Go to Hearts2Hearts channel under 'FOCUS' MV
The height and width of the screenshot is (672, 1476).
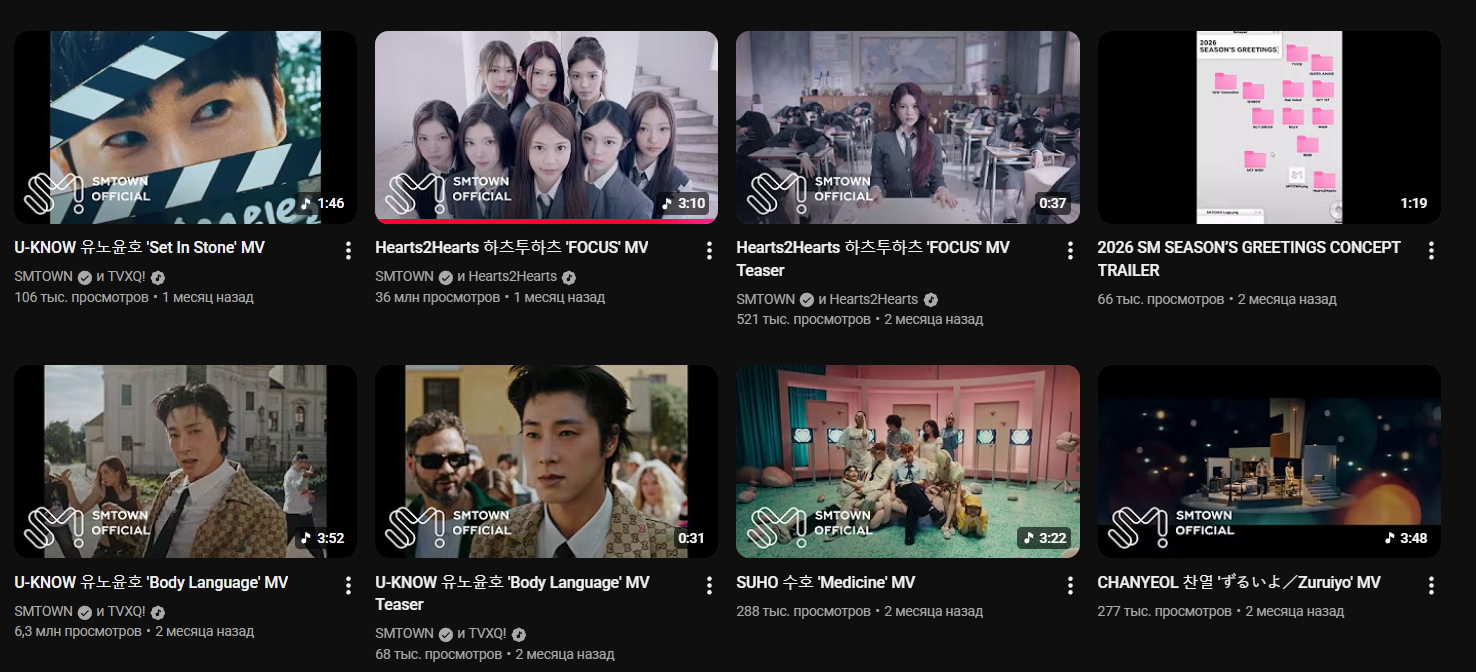[x=512, y=276]
